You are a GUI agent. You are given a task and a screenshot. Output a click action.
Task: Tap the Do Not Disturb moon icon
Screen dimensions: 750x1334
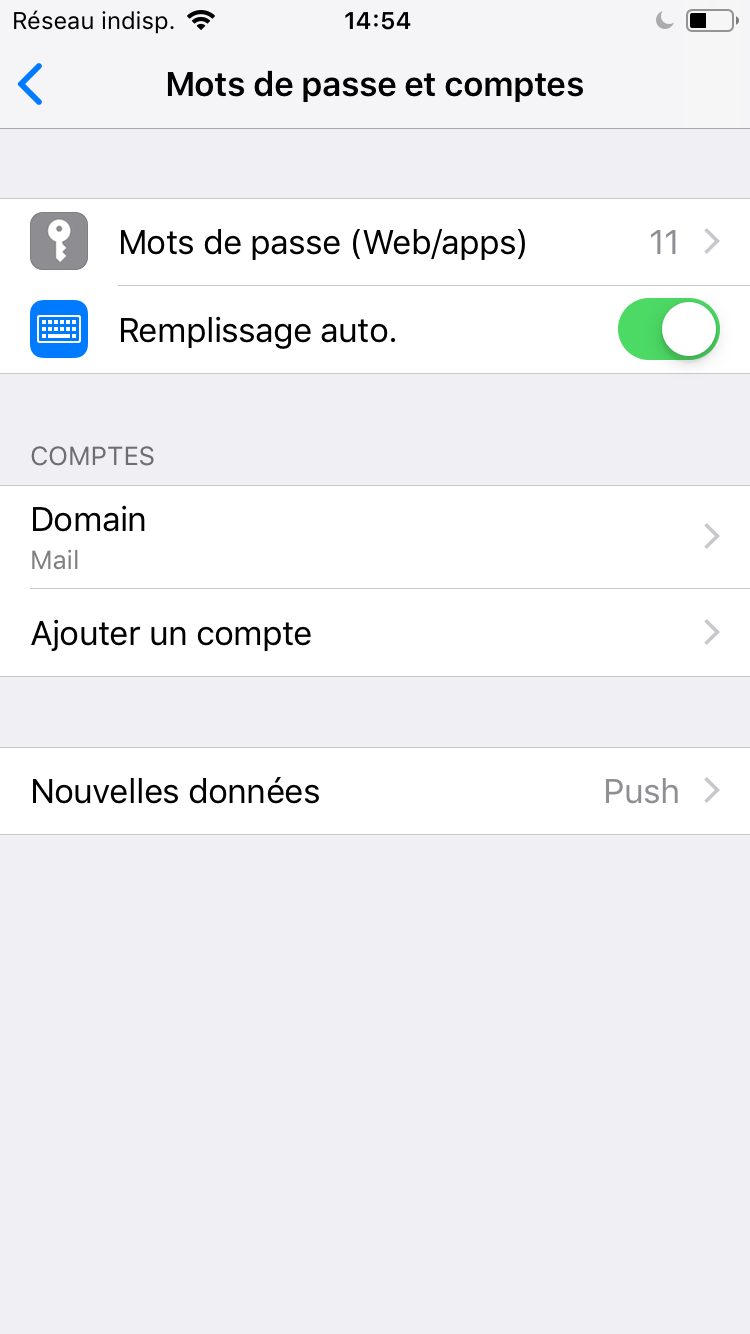pos(664,18)
